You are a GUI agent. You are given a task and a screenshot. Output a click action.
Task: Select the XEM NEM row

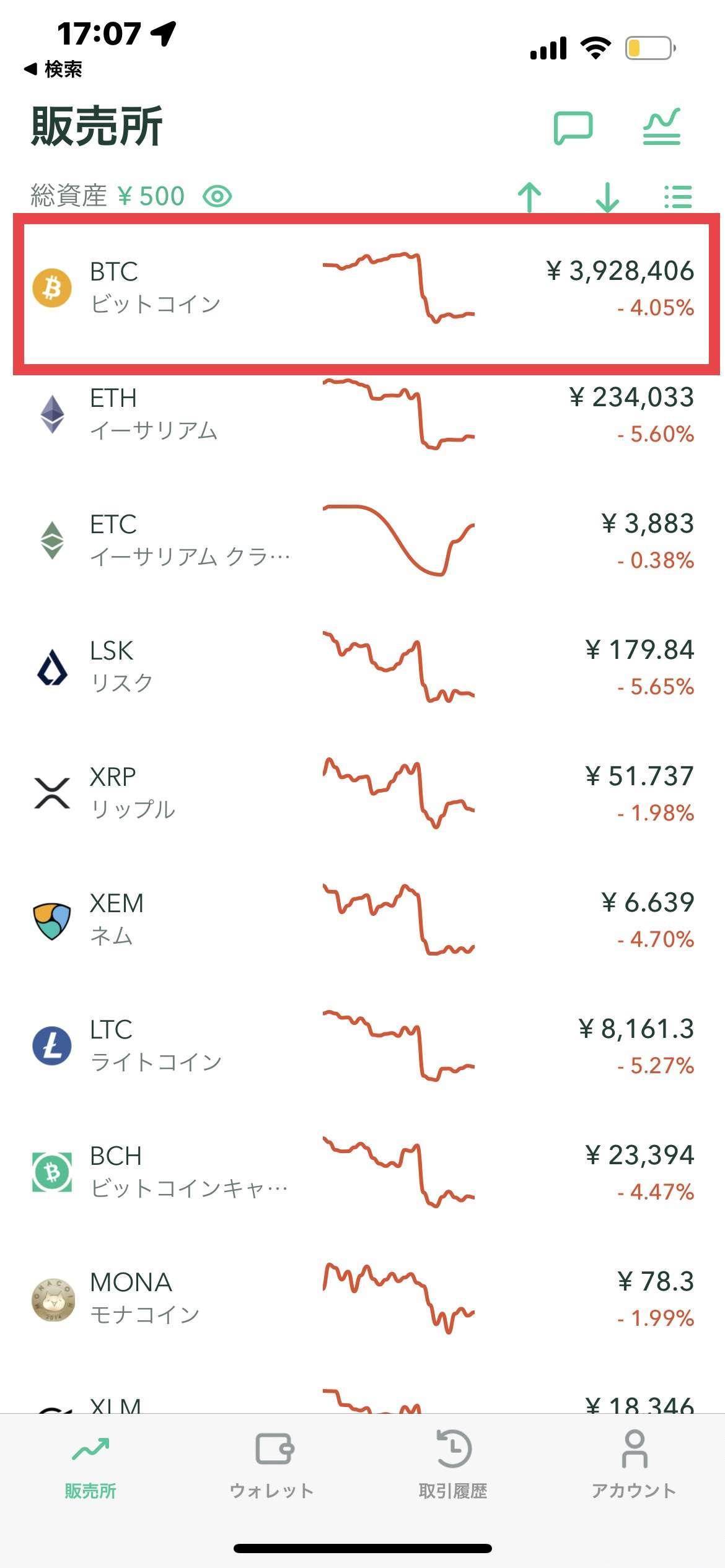(x=362, y=920)
